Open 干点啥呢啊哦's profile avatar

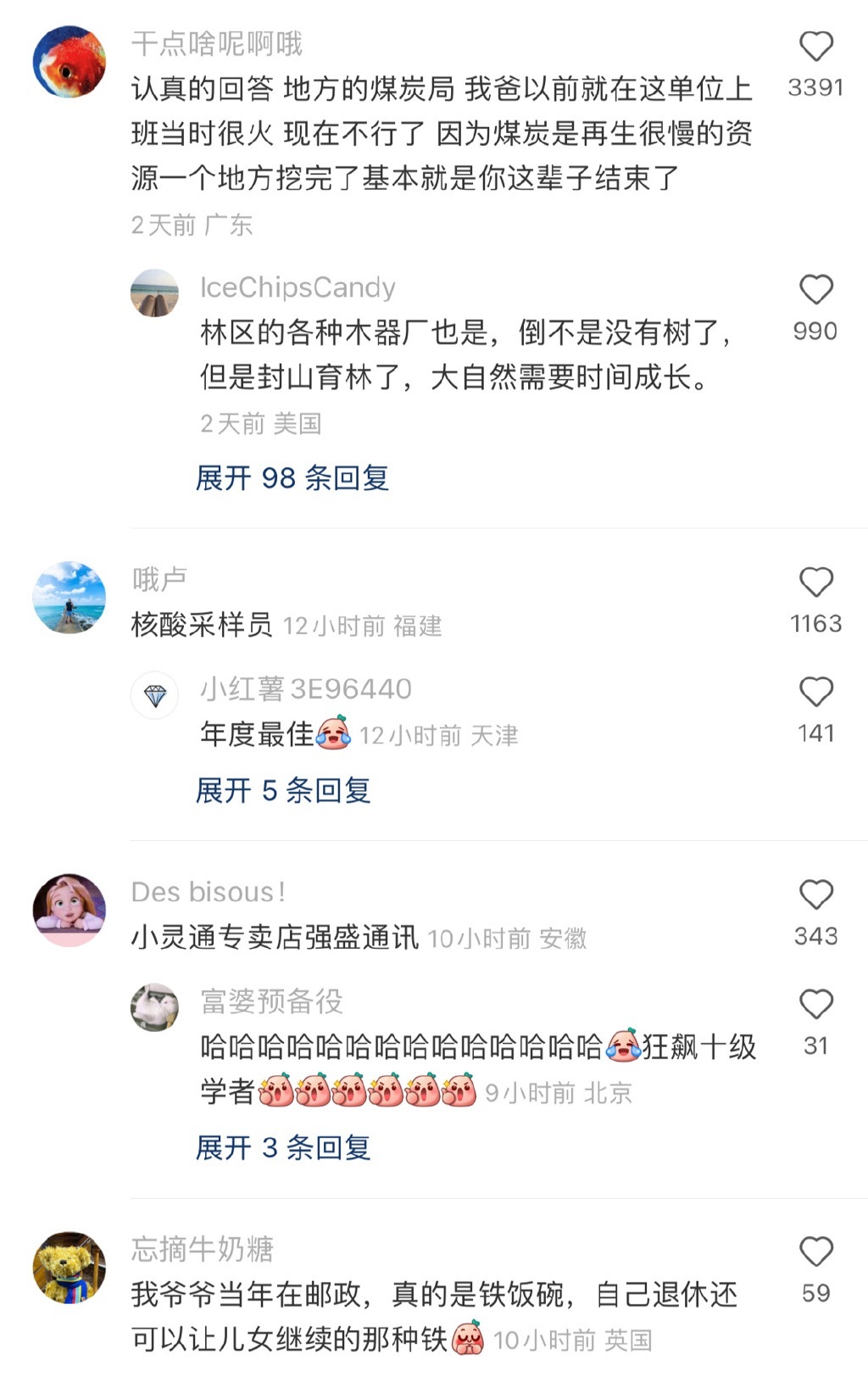(x=70, y=62)
